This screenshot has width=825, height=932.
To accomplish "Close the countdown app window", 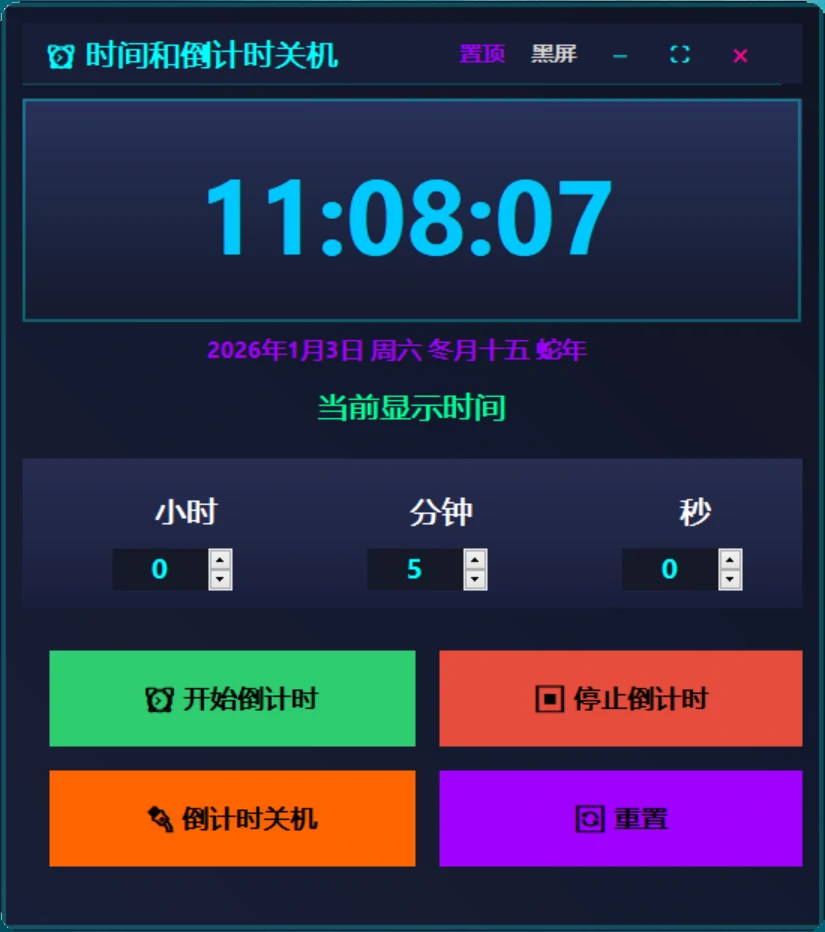I will pos(740,55).
